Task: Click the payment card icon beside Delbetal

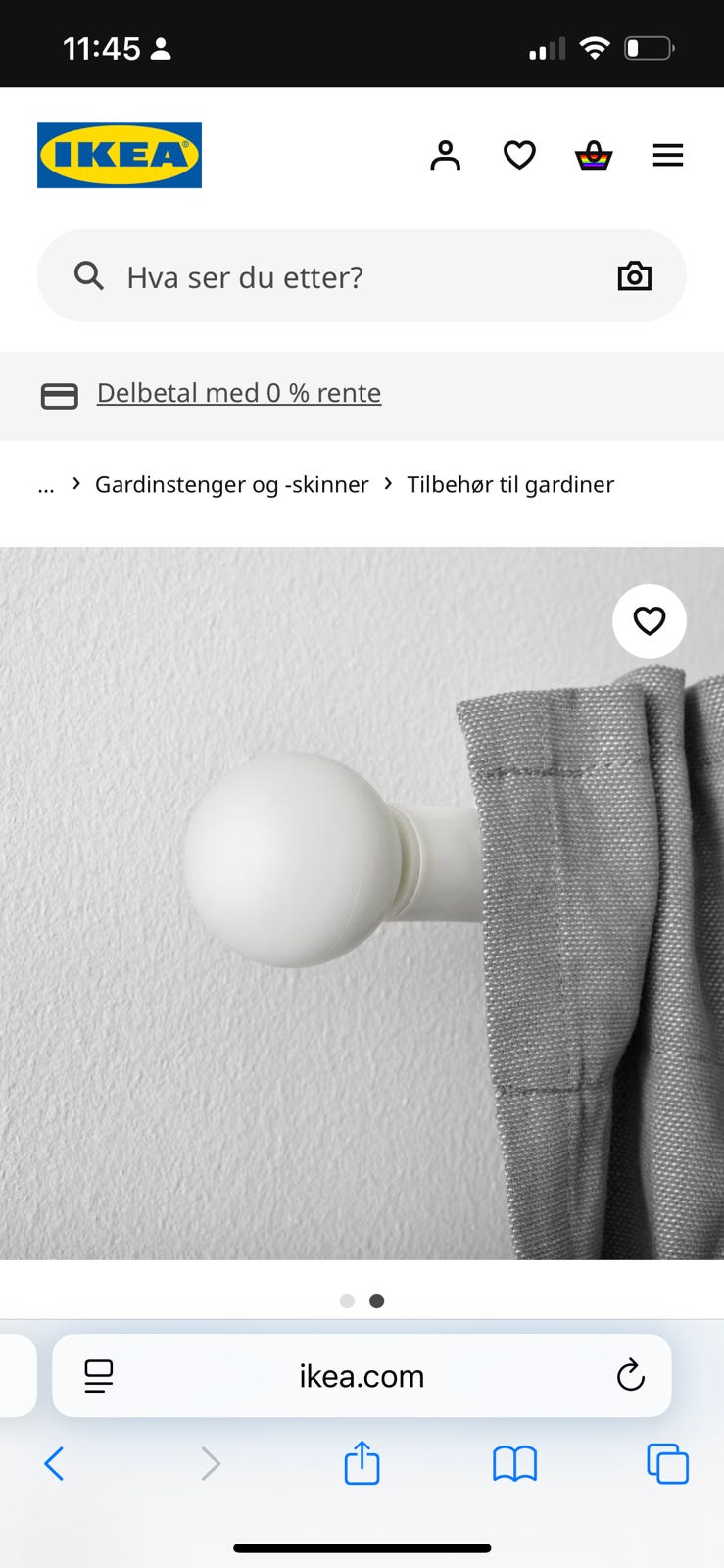Action: point(59,396)
